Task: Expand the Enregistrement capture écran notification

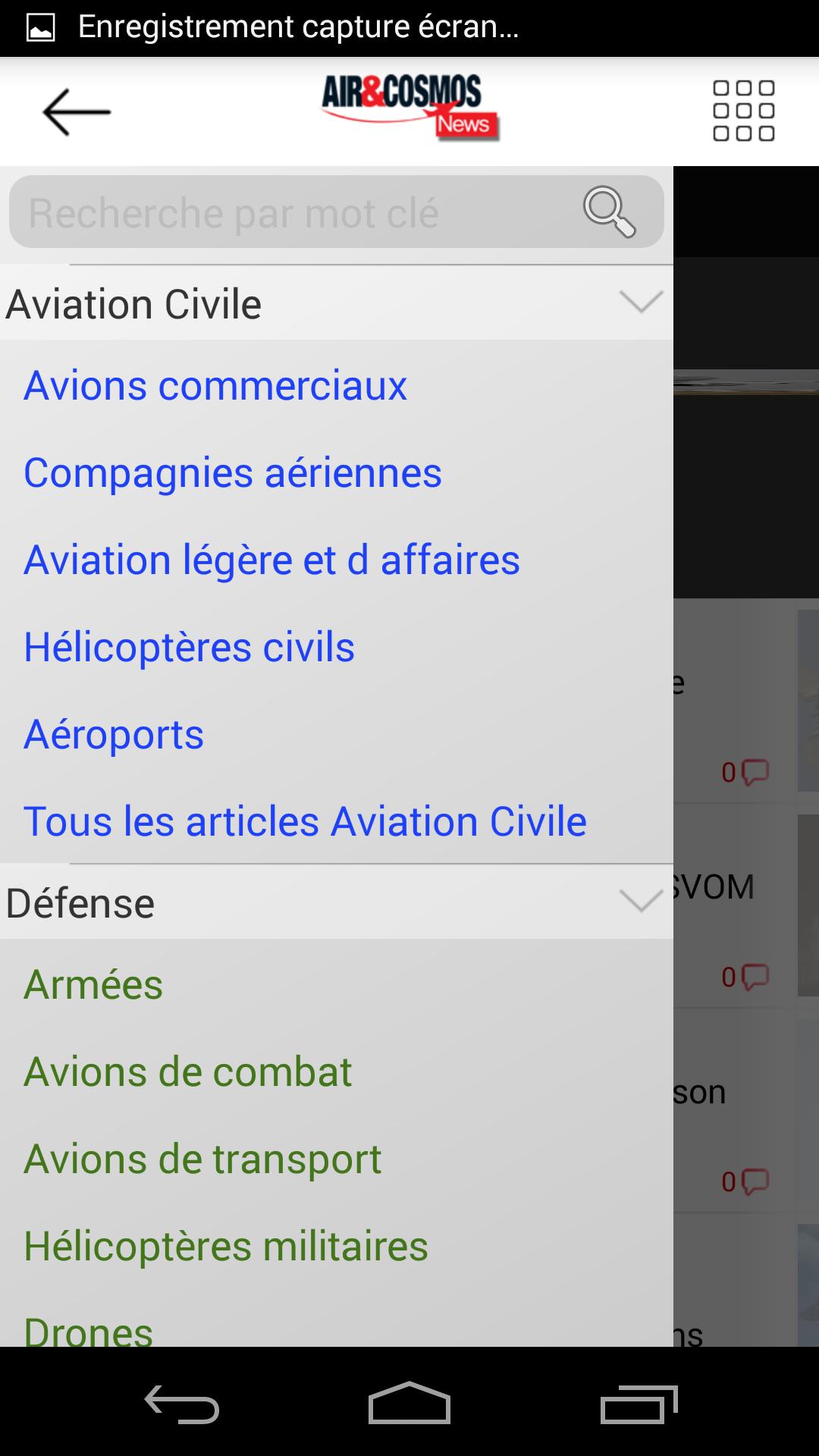Action: pos(300,27)
